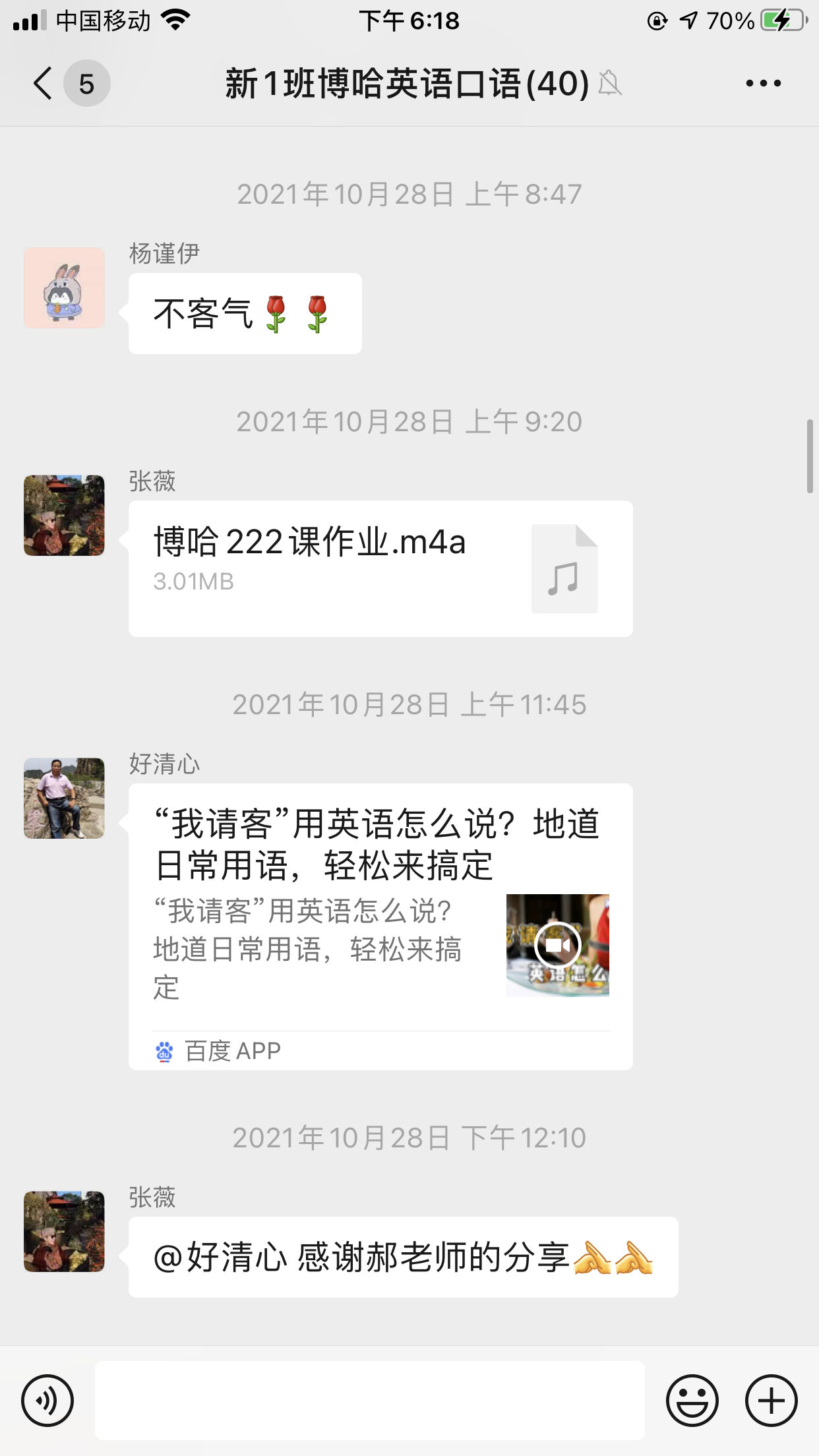819x1456 pixels.
Task: Open the group chat info menu
Action: pos(763,84)
